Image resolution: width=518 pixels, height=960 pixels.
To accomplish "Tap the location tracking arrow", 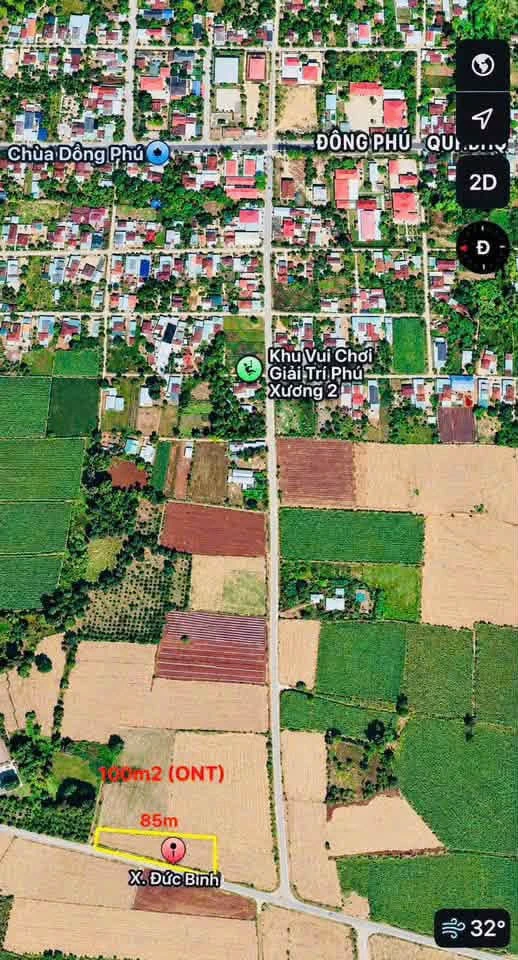I will pyautogui.click(x=482, y=118).
